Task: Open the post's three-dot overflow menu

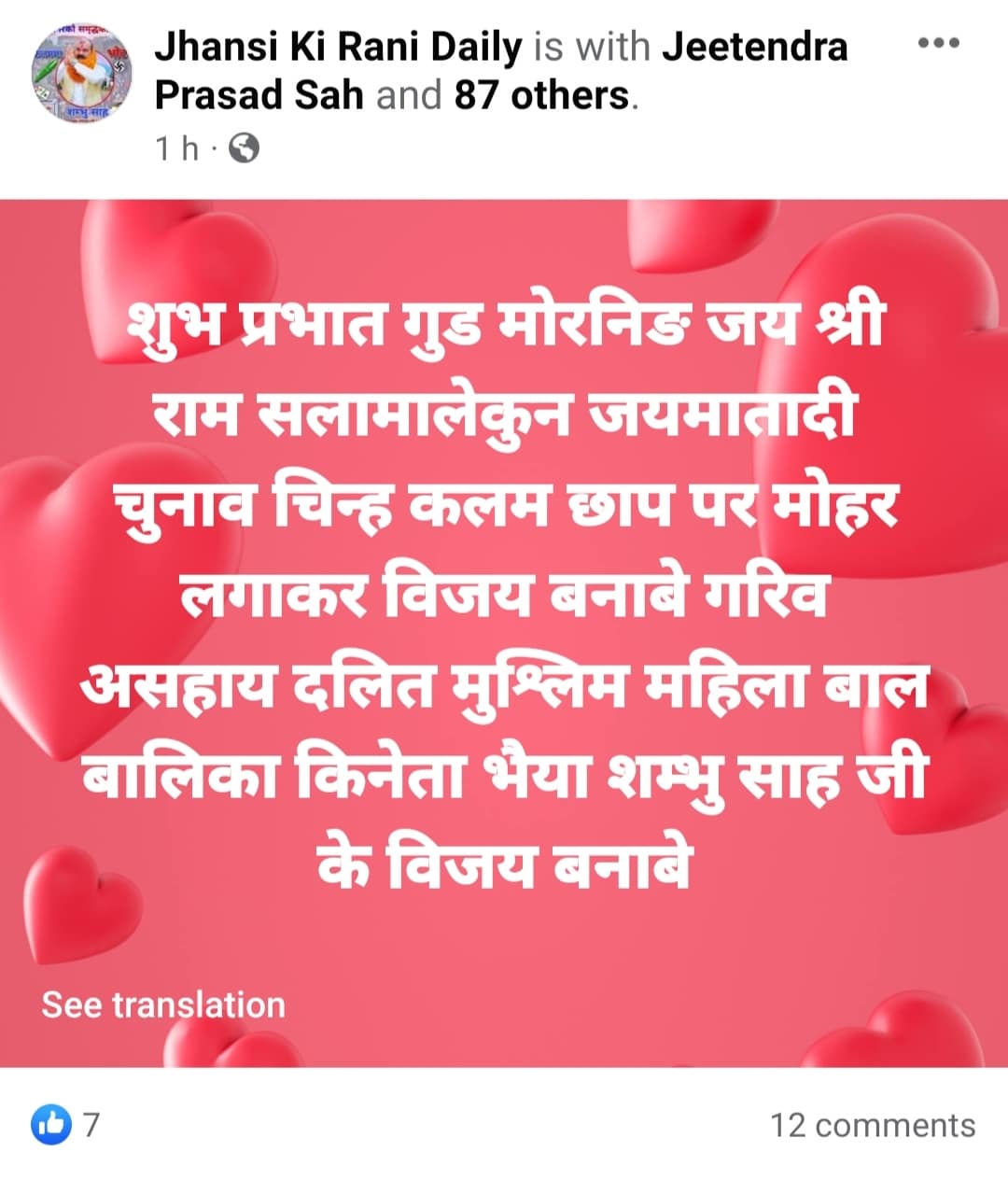Action: [938, 43]
